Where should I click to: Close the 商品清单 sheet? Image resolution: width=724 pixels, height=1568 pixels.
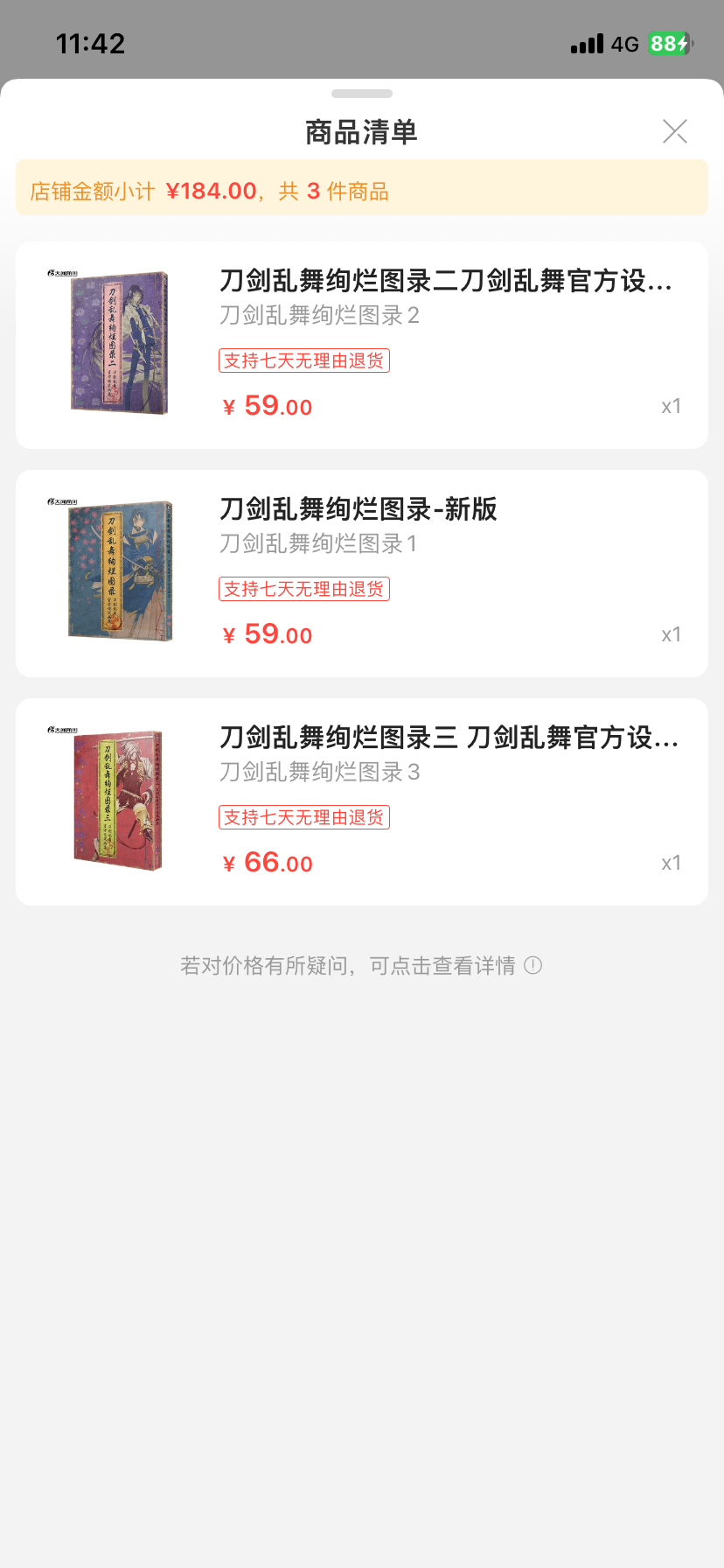click(675, 131)
